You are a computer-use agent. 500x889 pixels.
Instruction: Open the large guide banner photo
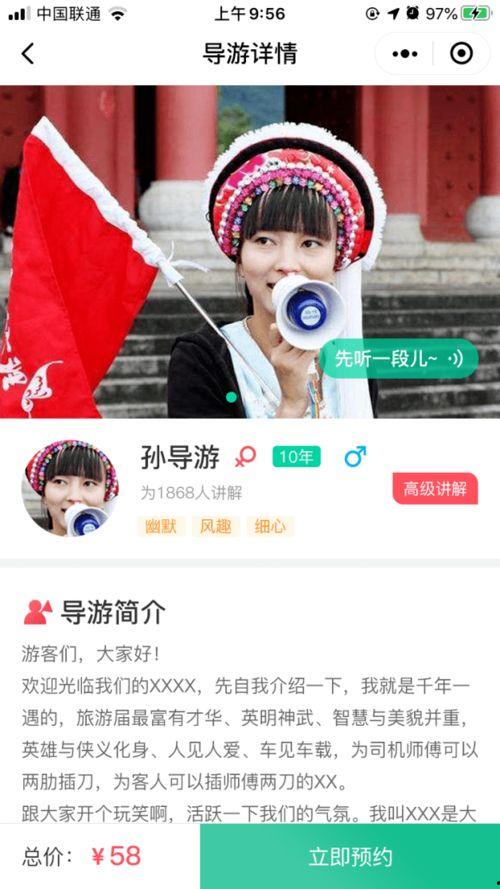pos(250,252)
